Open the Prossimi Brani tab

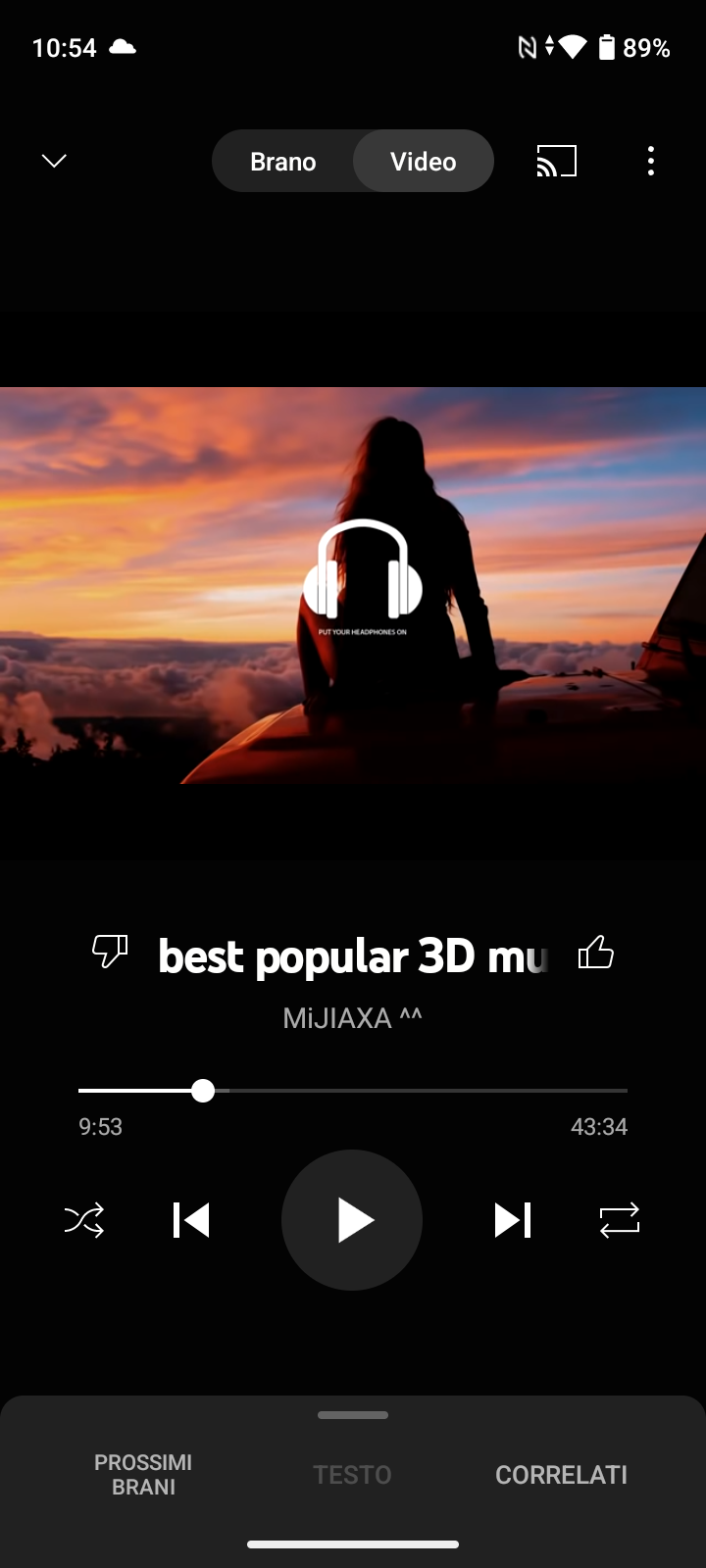pos(143,1475)
